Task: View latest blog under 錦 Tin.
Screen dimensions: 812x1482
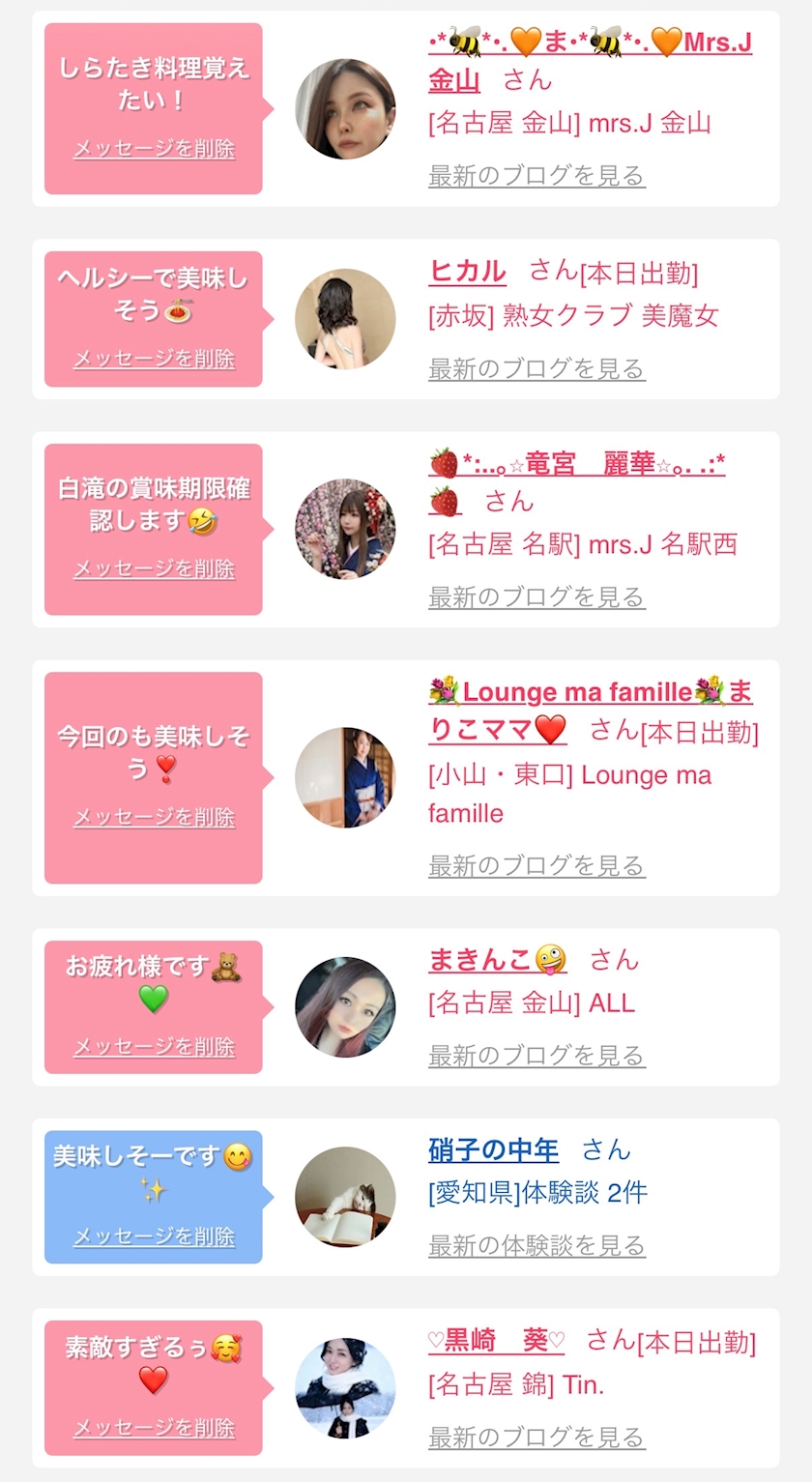Action: coord(536,1438)
